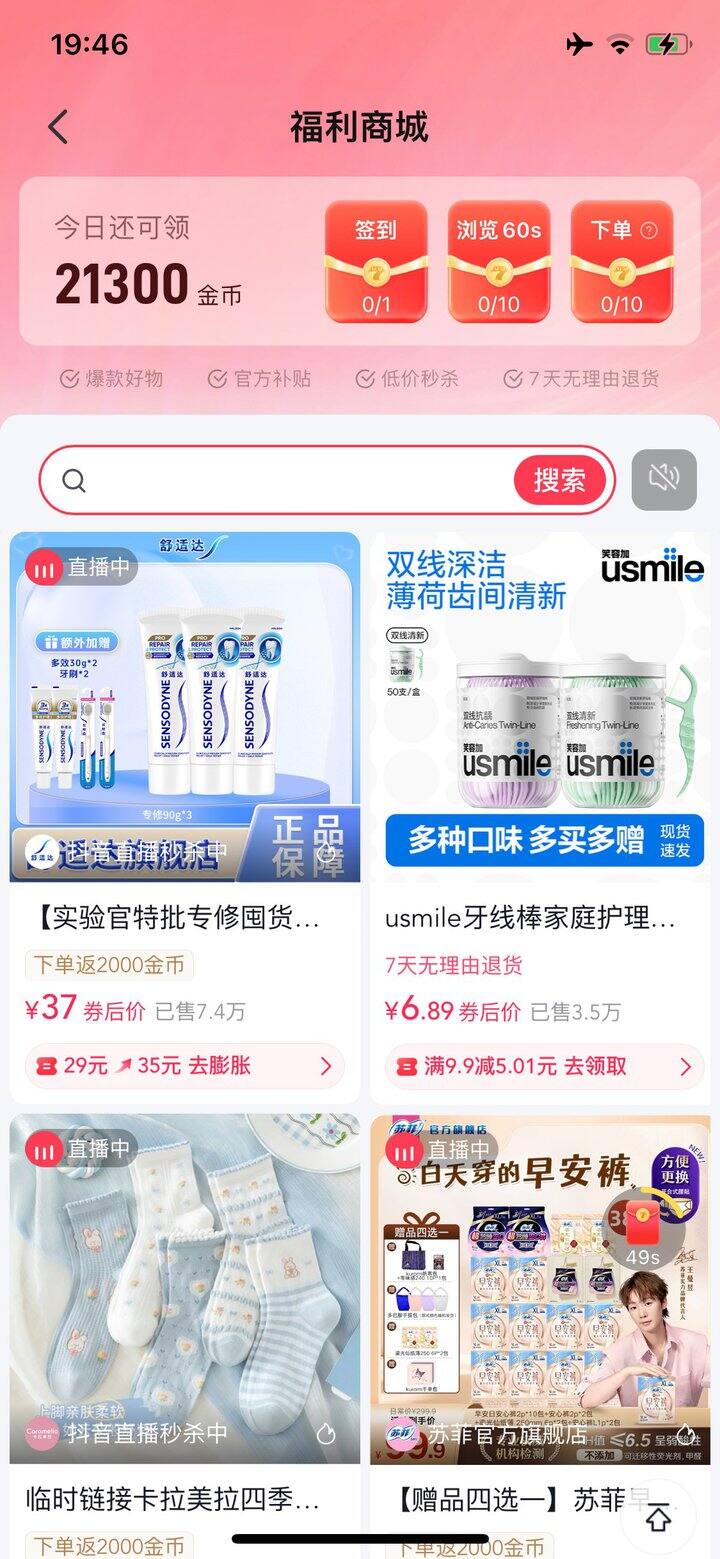Claim the 签到 red packet
This screenshot has width=720, height=1559.
(x=375, y=261)
